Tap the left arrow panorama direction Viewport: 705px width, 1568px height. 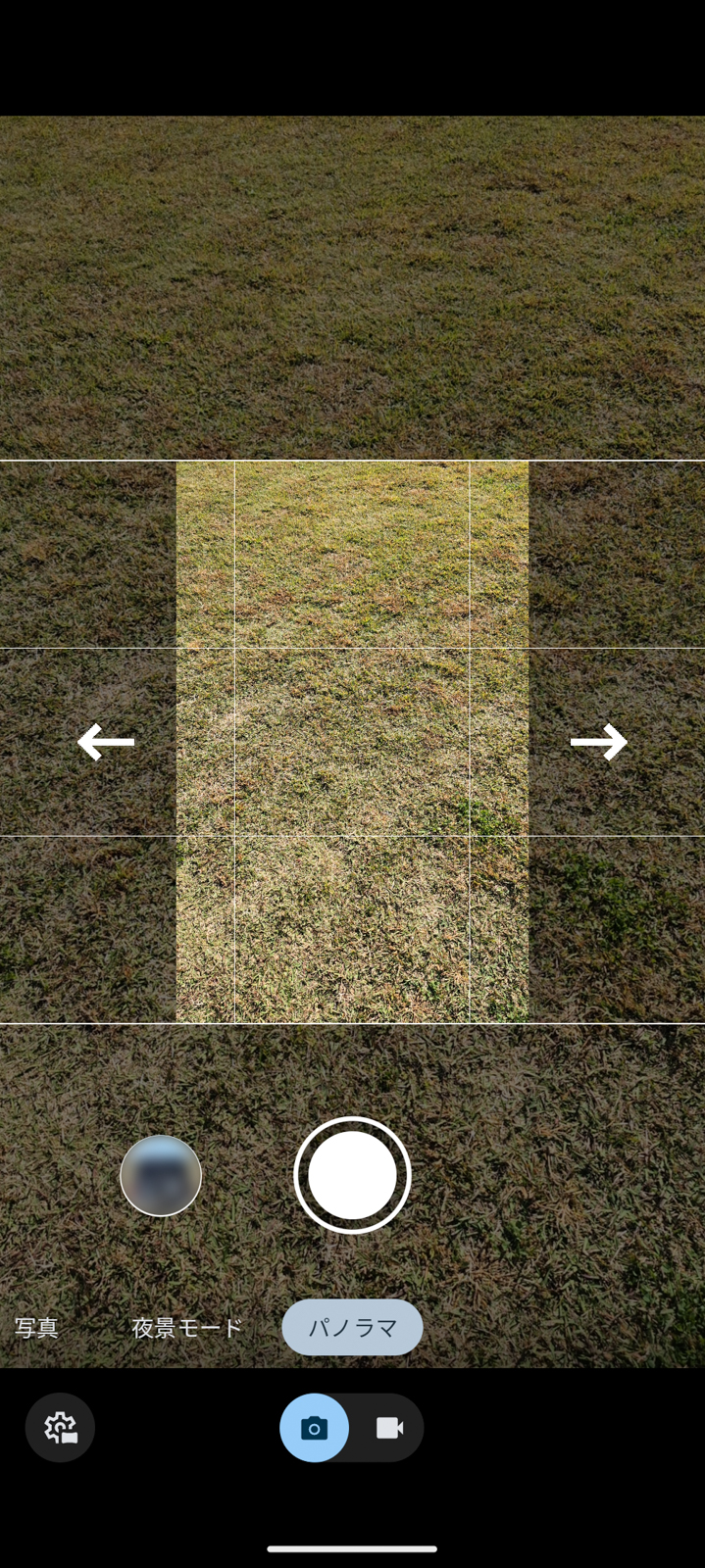(x=106, y=742)
